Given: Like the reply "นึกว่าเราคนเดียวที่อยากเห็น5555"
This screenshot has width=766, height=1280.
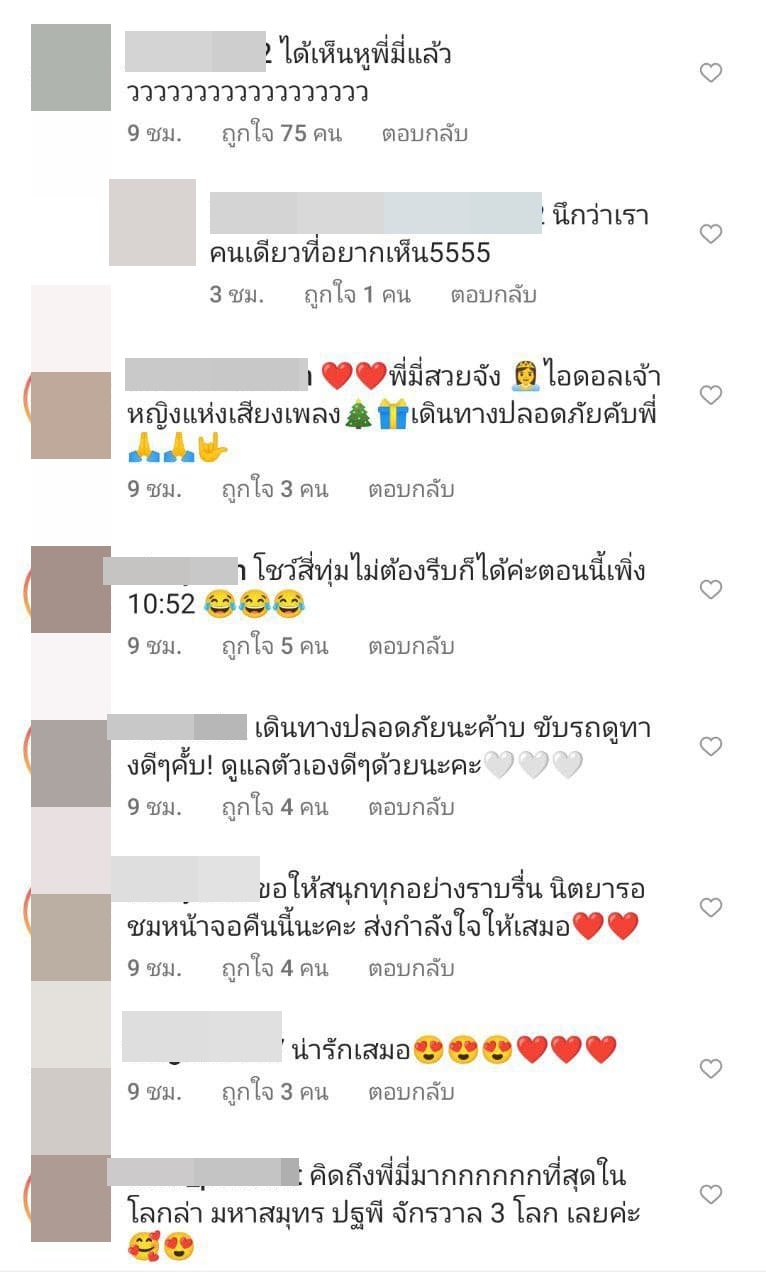Looking at the screenshot, I should [711, 234].
